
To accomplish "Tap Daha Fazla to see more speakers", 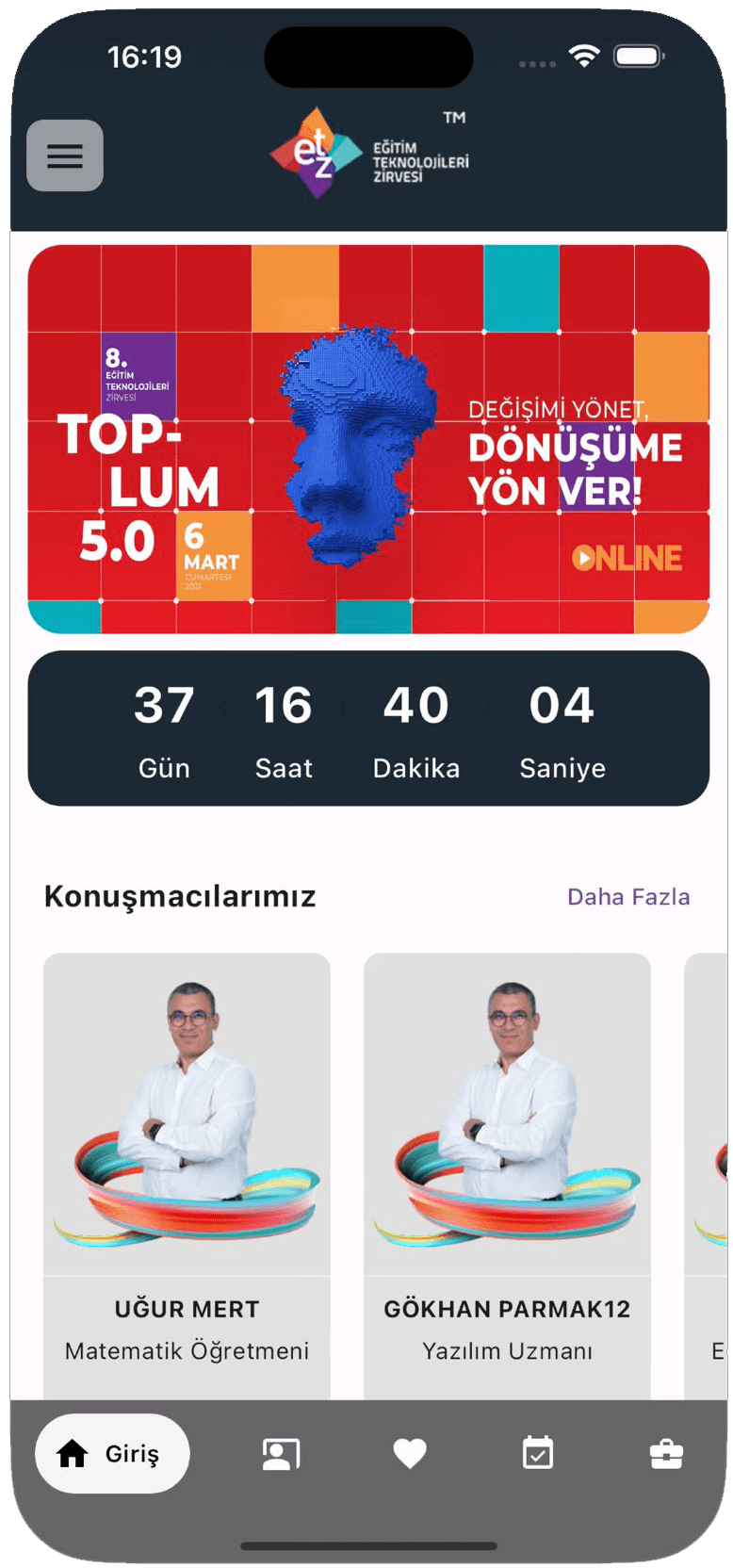I will [627, 897].
